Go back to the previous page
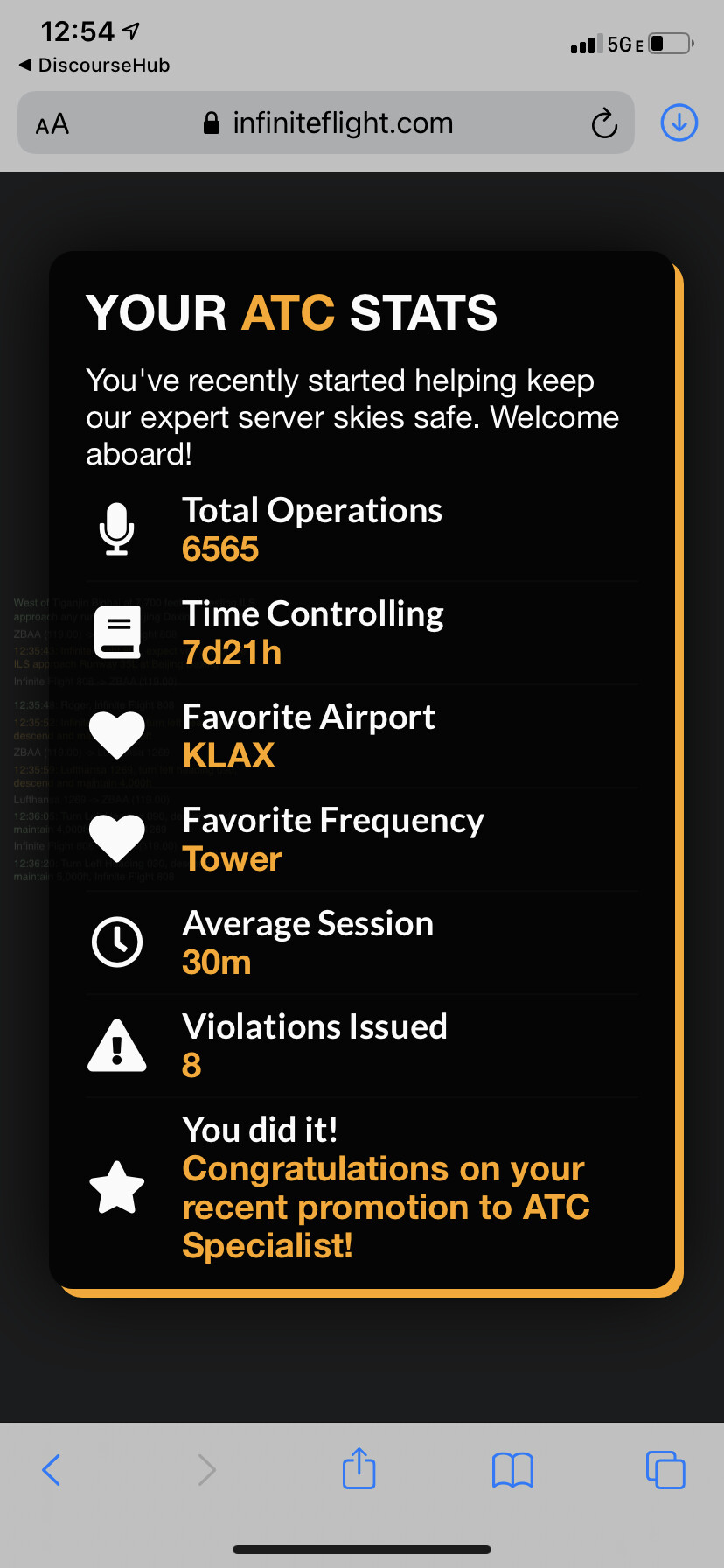 [x=52, y=1470]
